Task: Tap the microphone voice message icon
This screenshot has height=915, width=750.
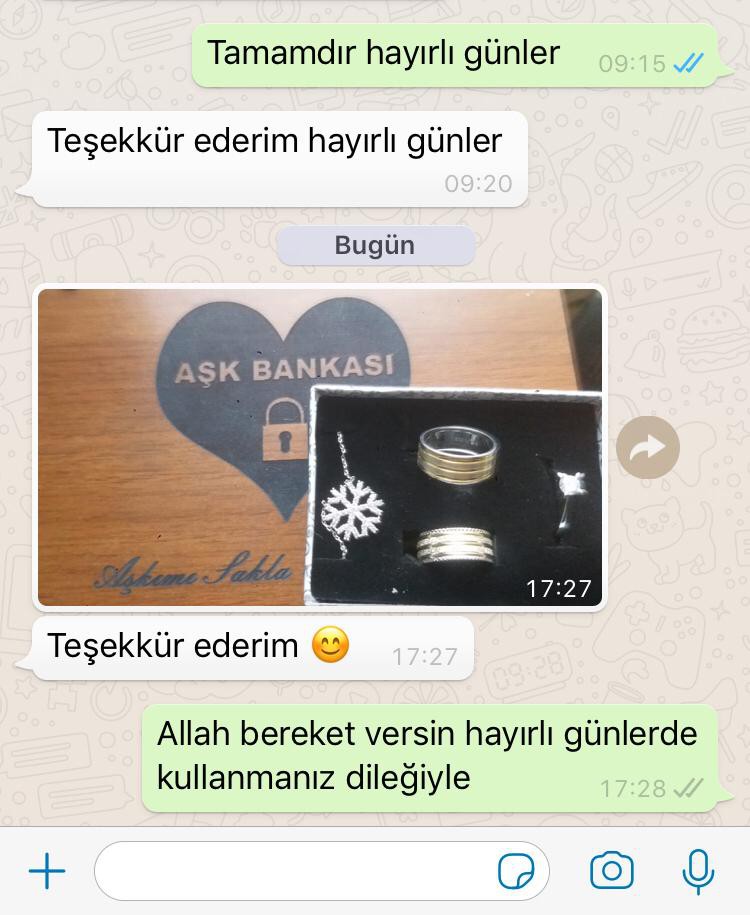Action: (697, 871)
